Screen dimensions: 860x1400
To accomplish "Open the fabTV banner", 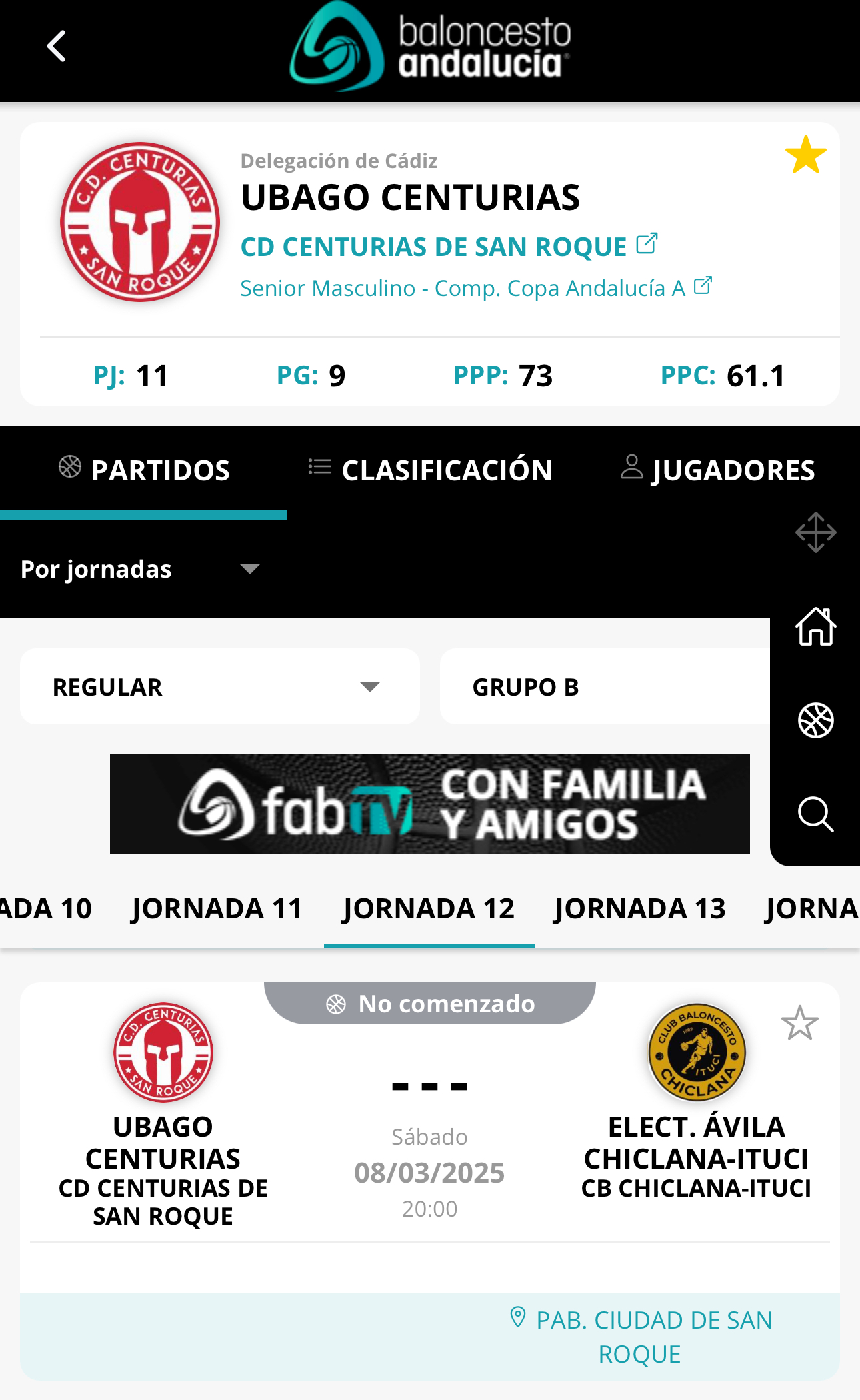I will 429,804.
